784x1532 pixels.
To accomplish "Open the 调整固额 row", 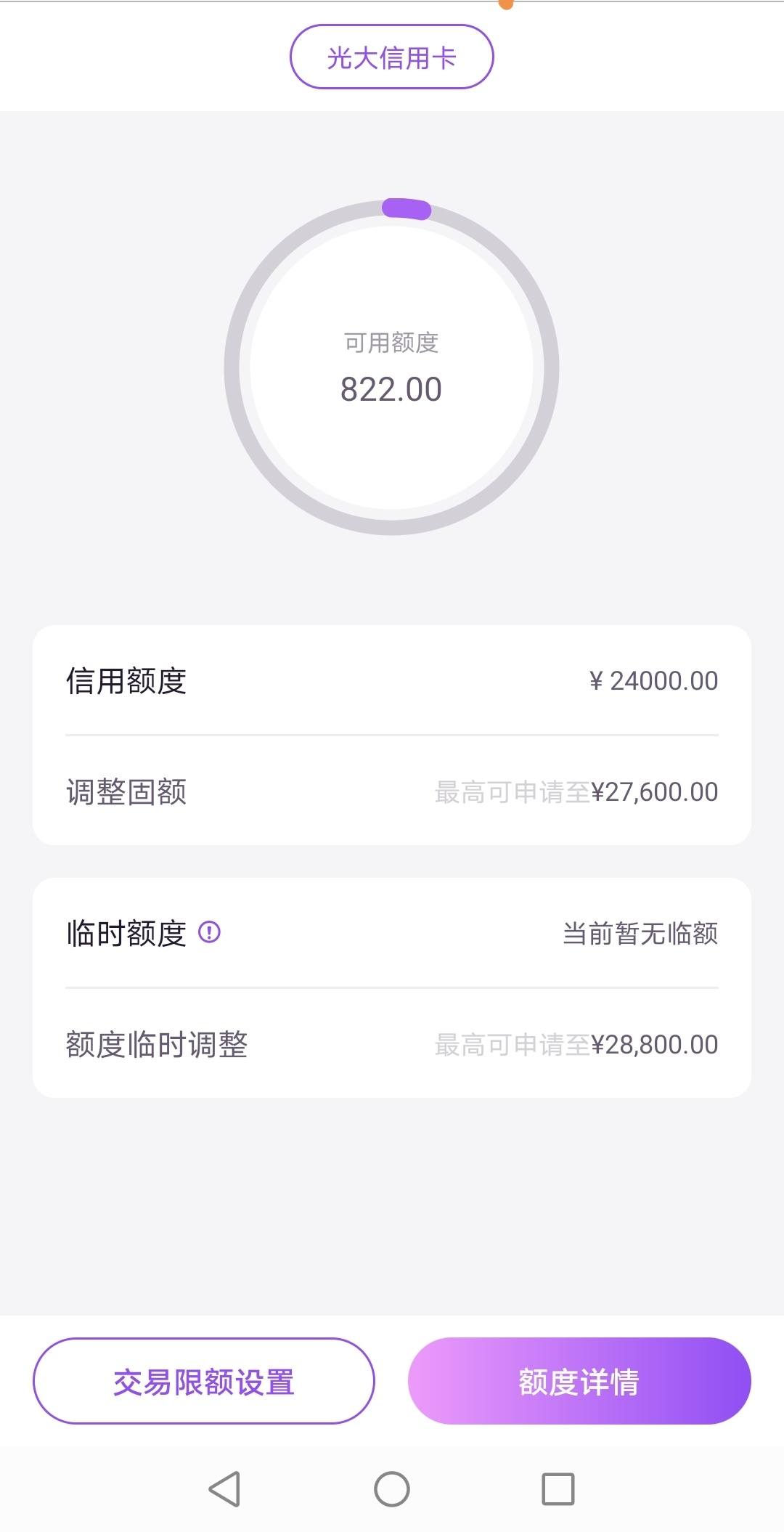I will coord(391,791).
